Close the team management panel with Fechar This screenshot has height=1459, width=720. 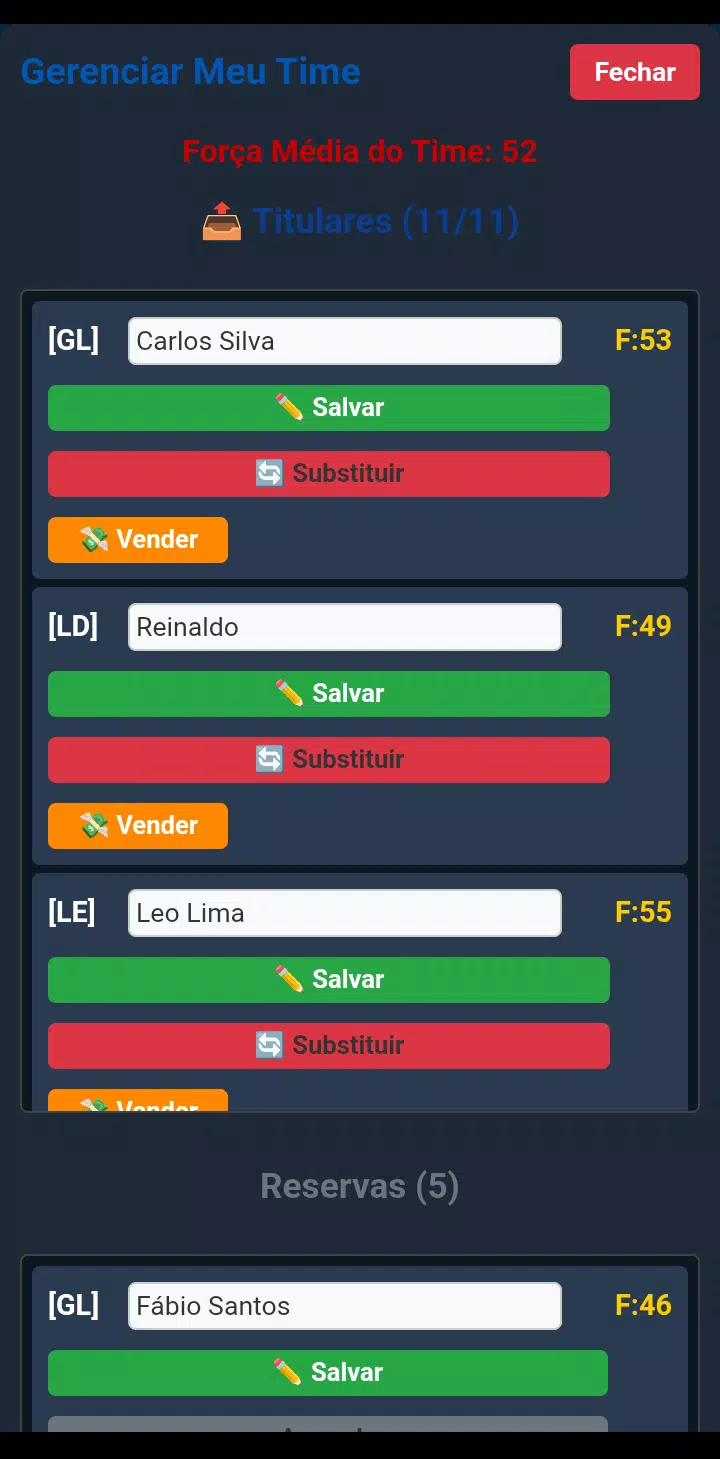point(635,72)
